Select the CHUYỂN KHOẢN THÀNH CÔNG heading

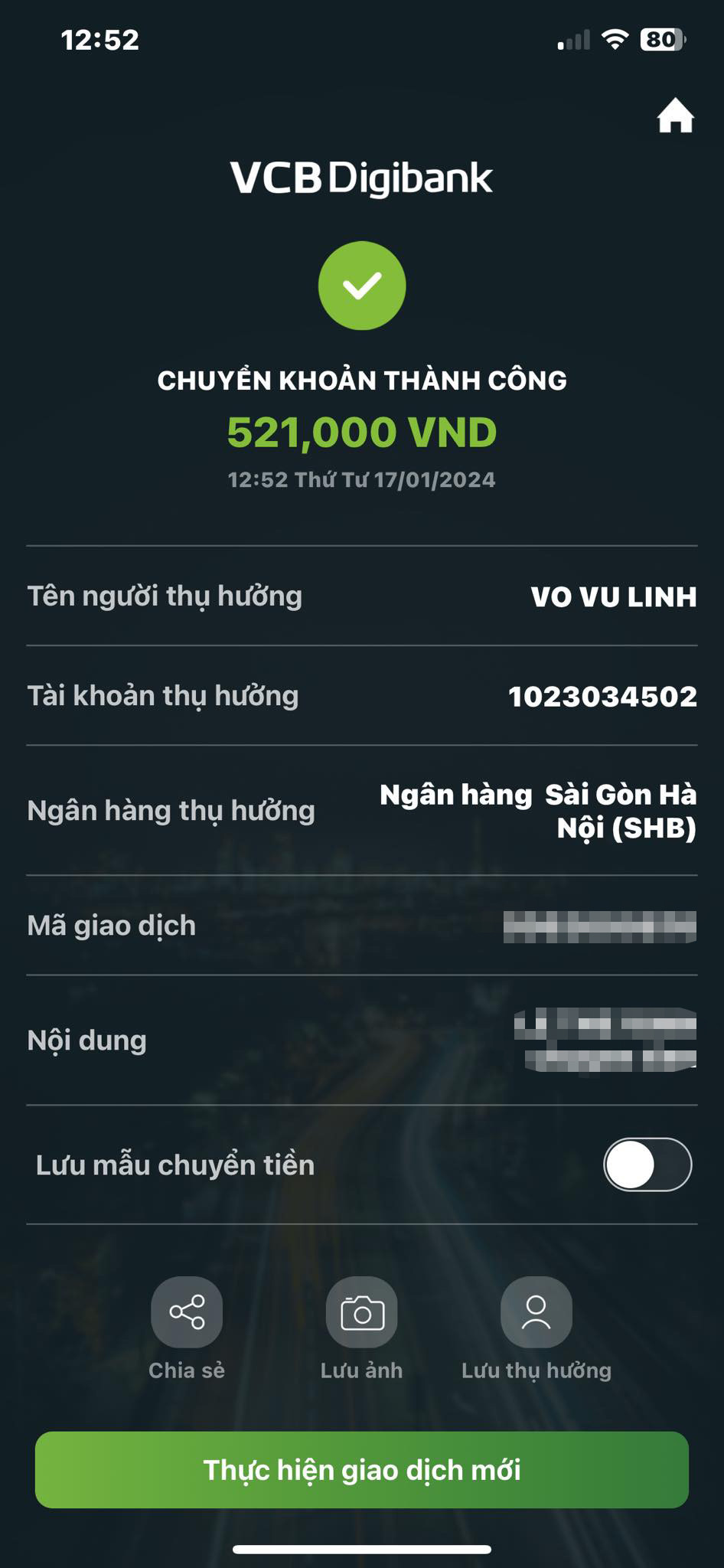click(361, 381)
